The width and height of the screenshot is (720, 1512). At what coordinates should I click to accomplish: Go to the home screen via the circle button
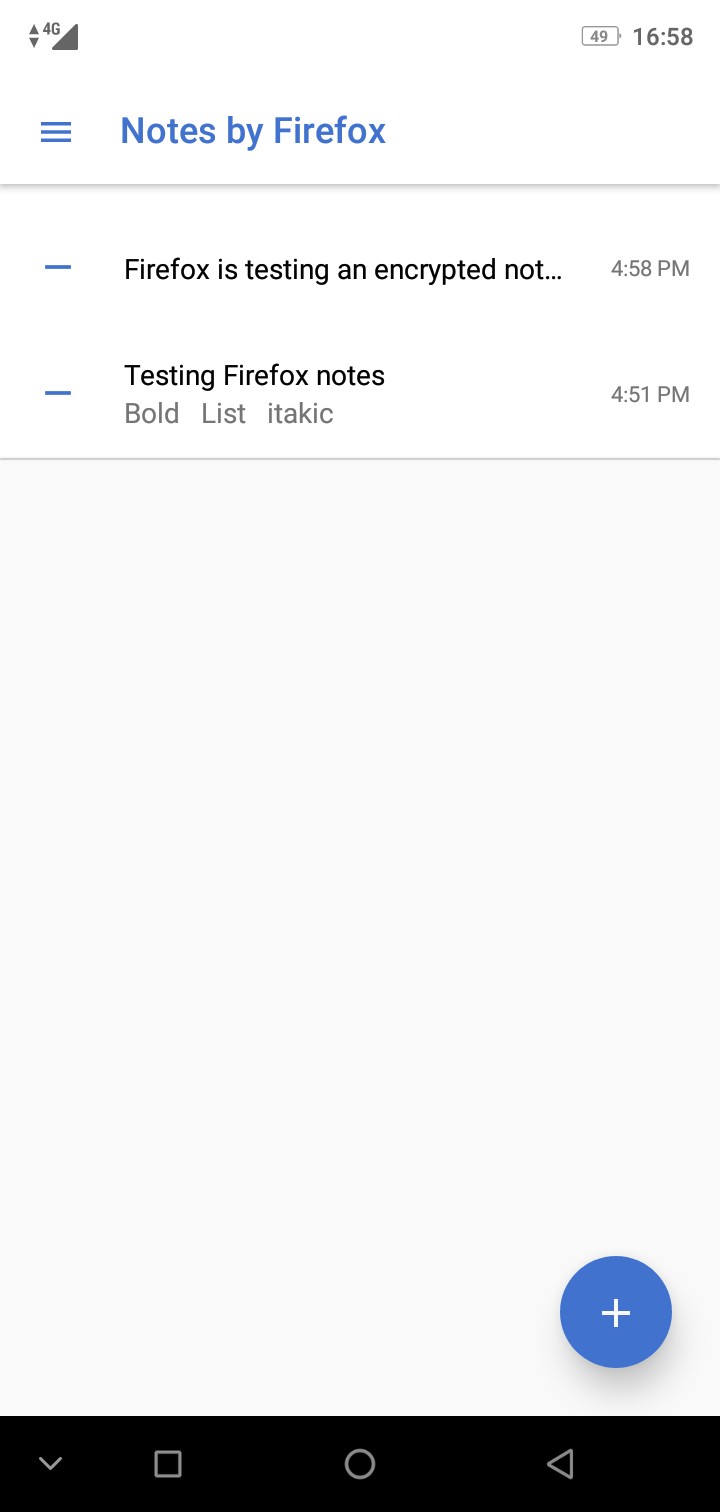360,1464
